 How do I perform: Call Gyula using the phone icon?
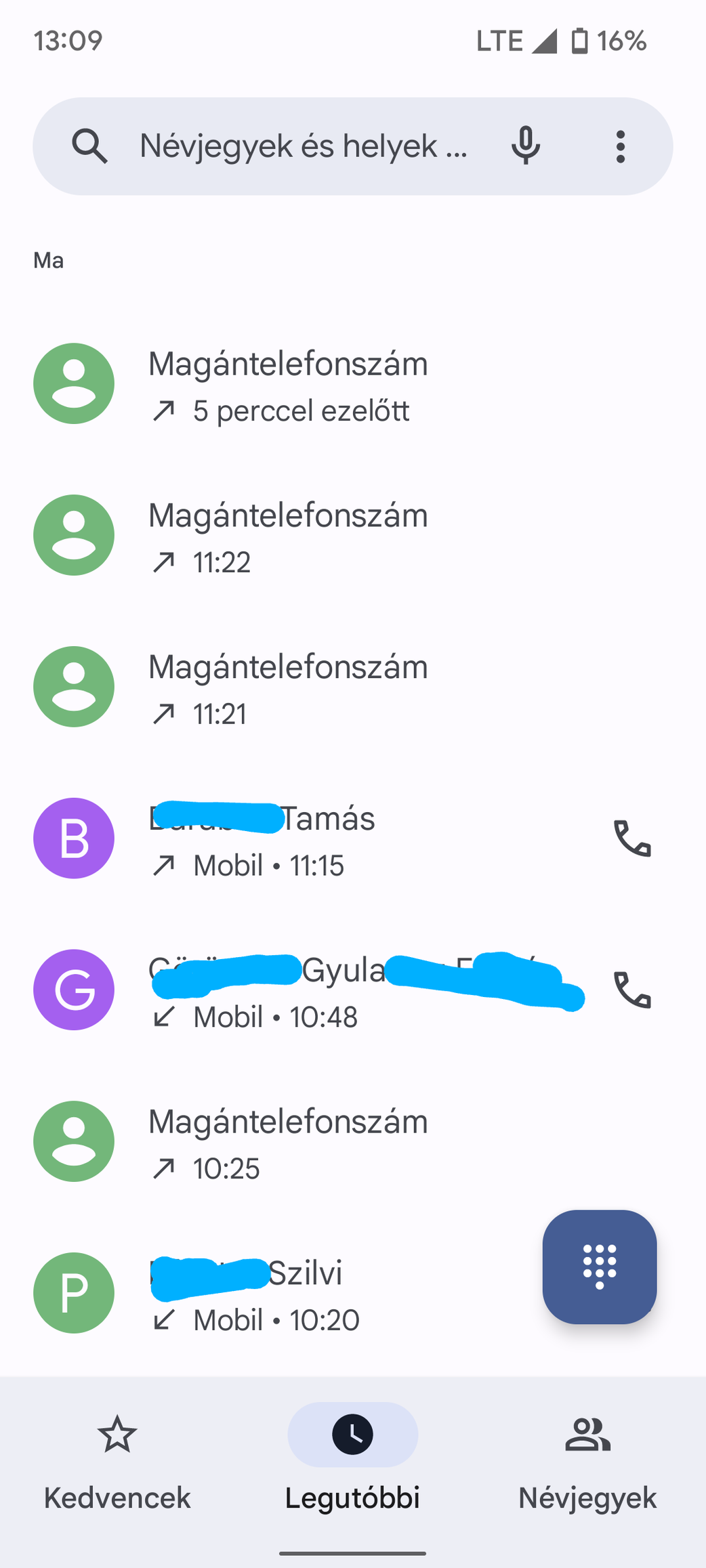[632, 990]
